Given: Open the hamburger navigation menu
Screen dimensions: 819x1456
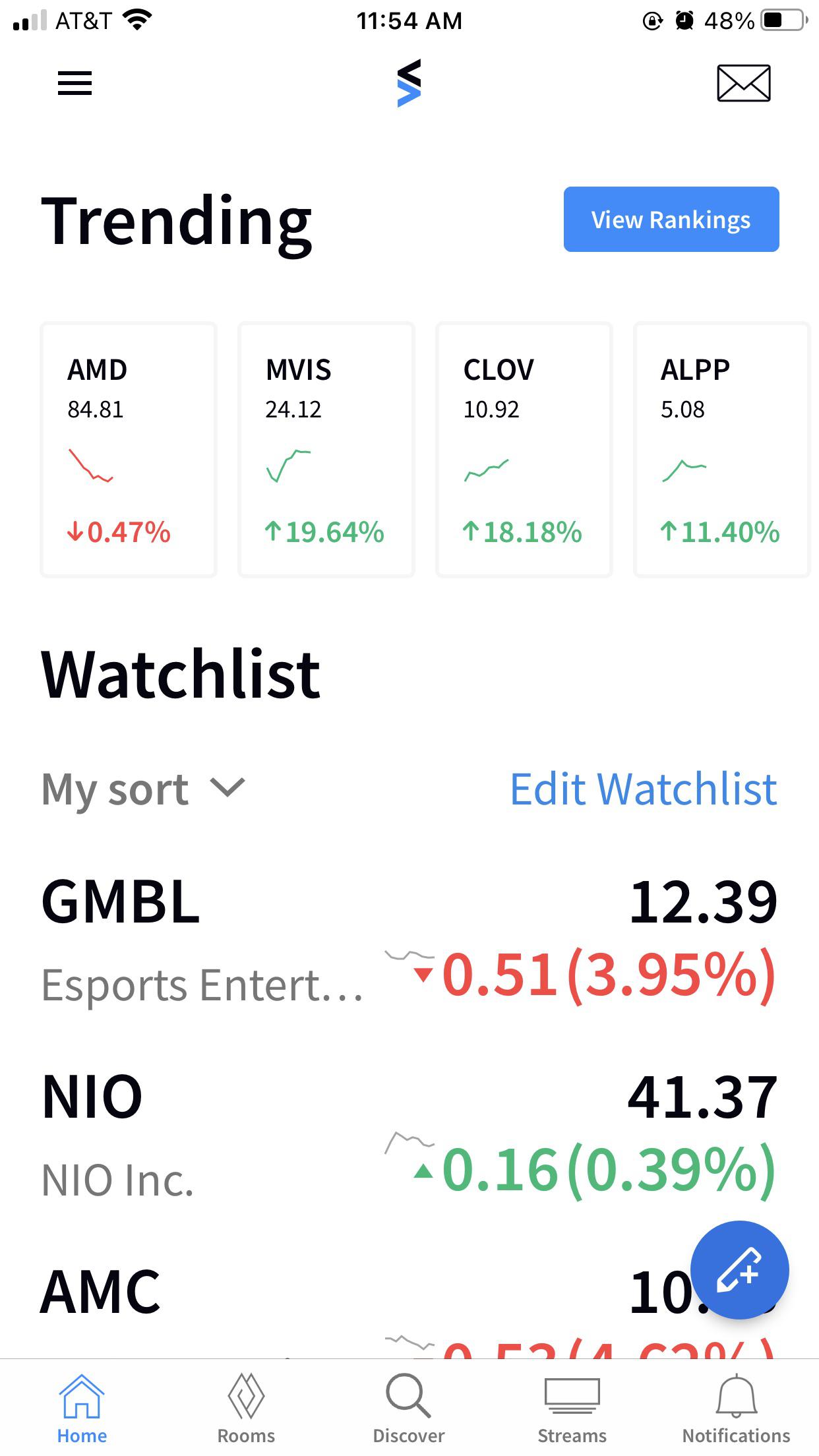Looking at the screenshot, I should [x=74, y=84].
